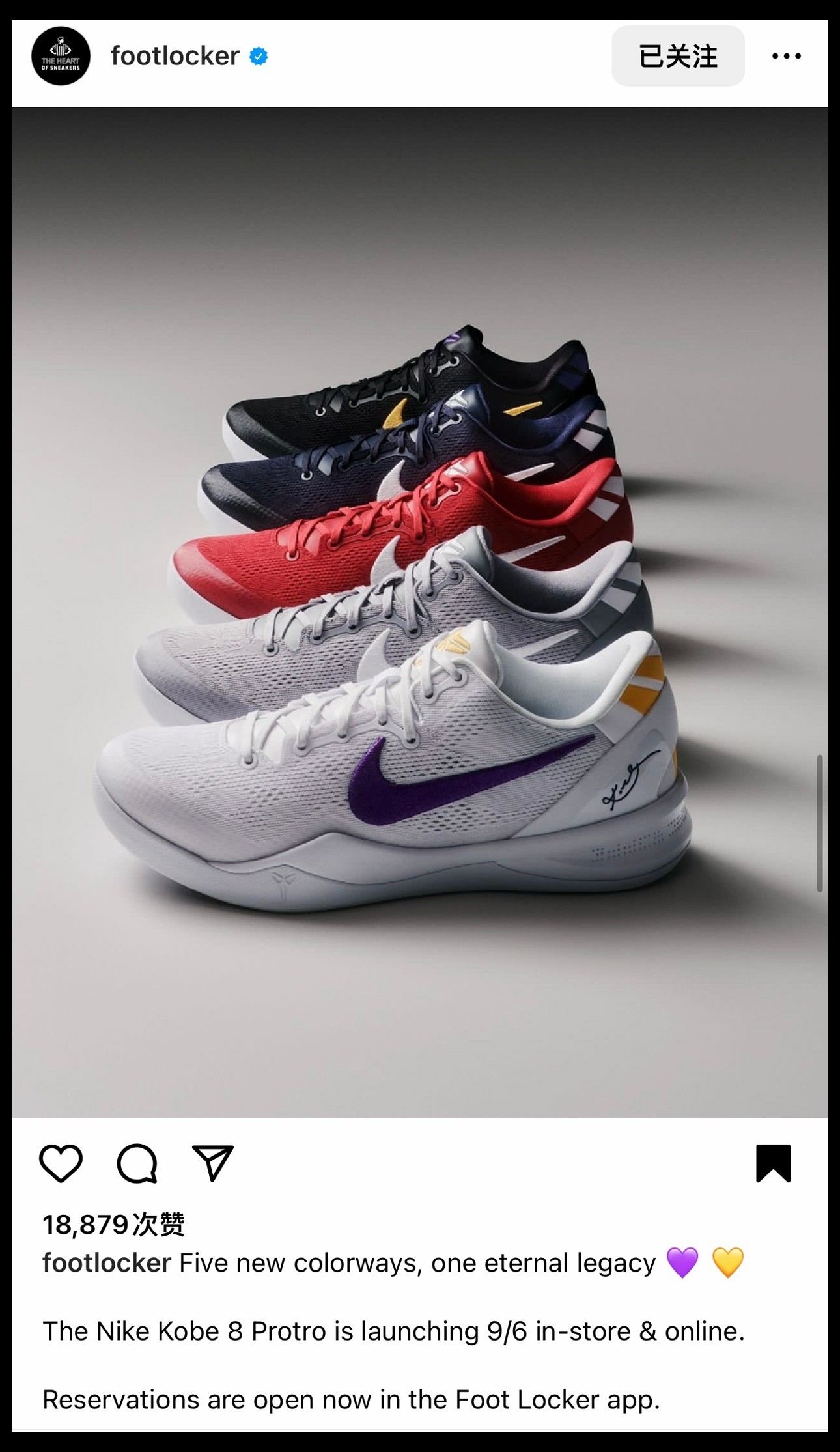
Task: Tap the 已关注 following button
Action: point(677,57)
